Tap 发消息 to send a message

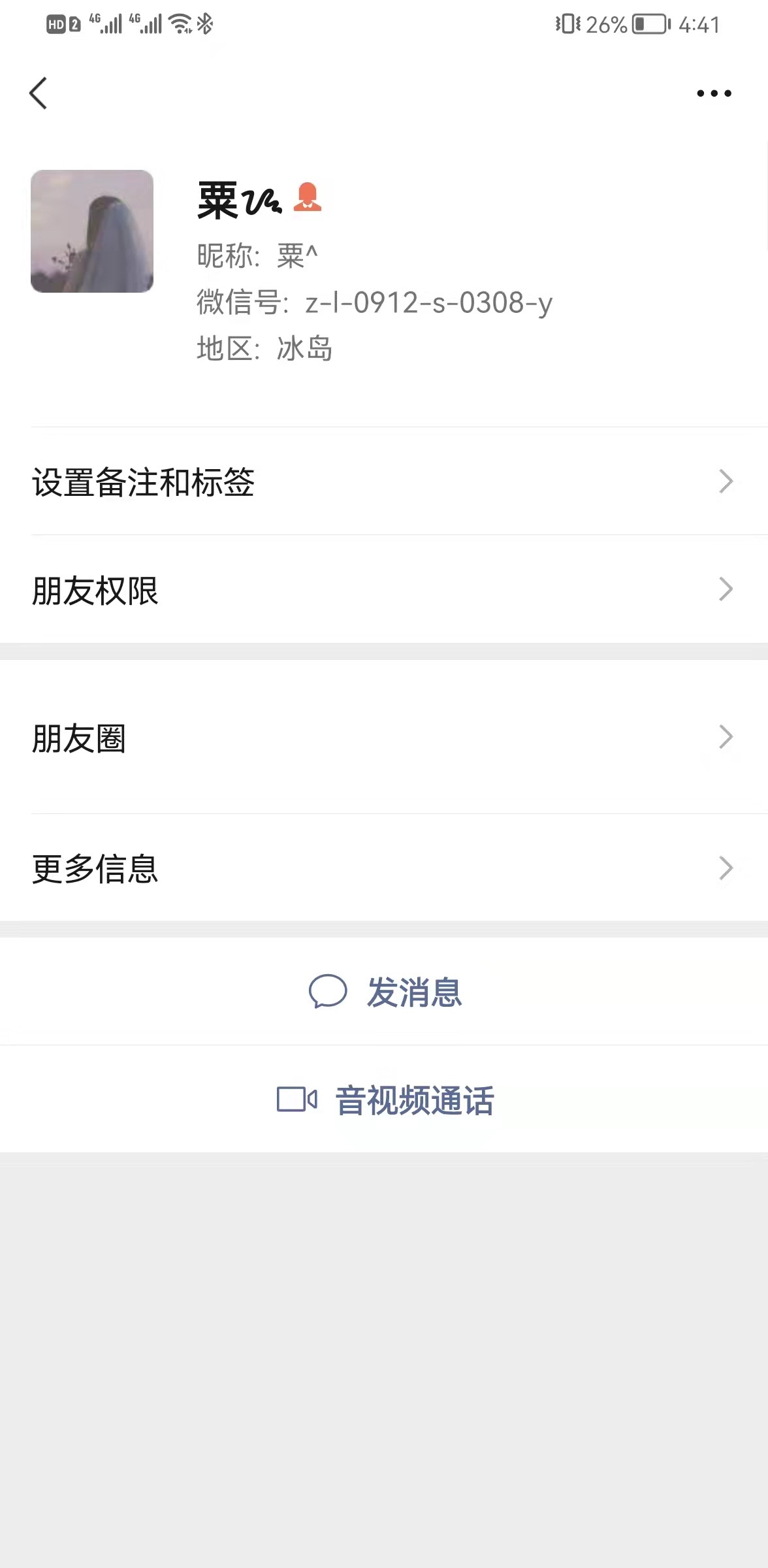[x=385, y=992]
